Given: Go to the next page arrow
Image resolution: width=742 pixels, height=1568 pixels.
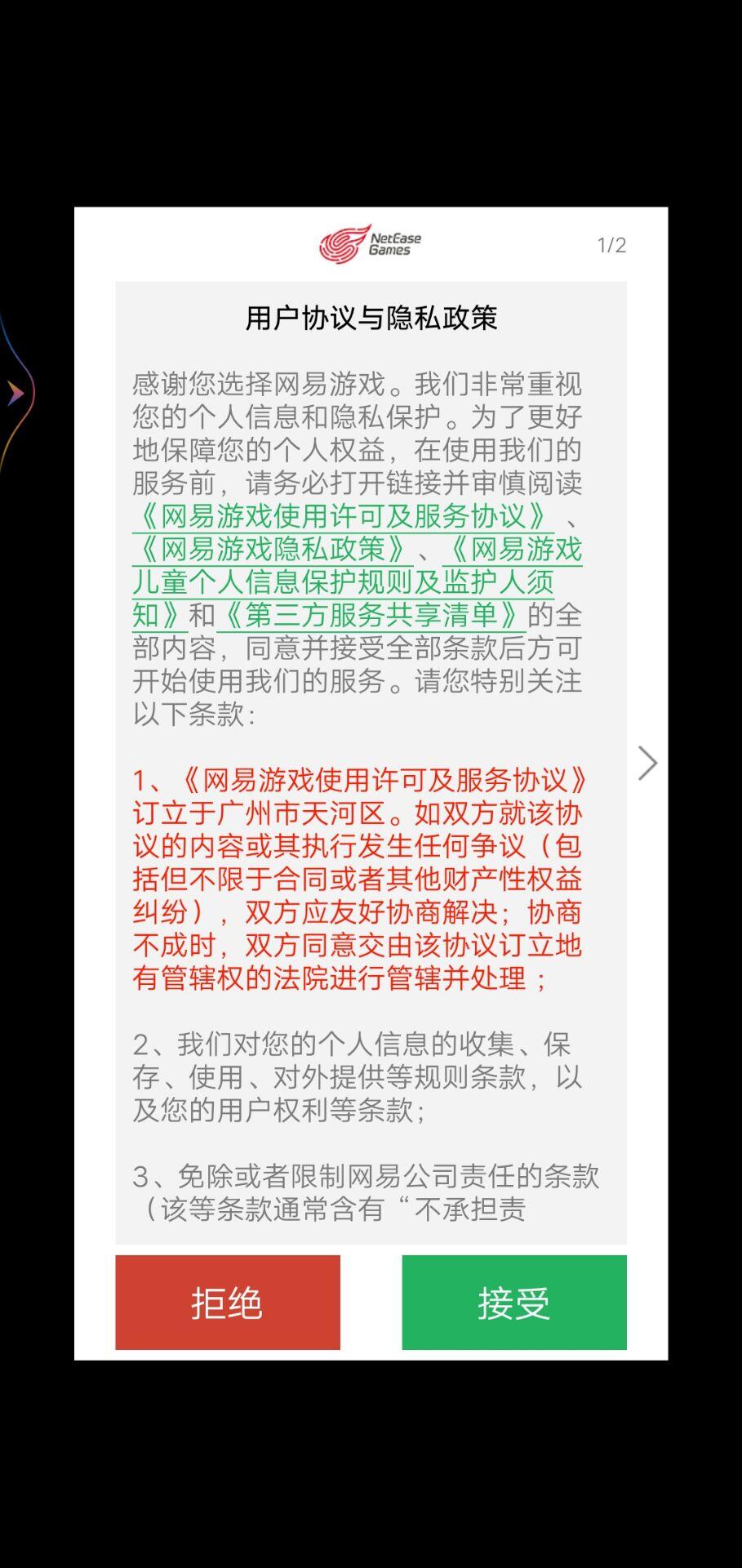Looking at the screenshot, I should (x=647, y=764).
